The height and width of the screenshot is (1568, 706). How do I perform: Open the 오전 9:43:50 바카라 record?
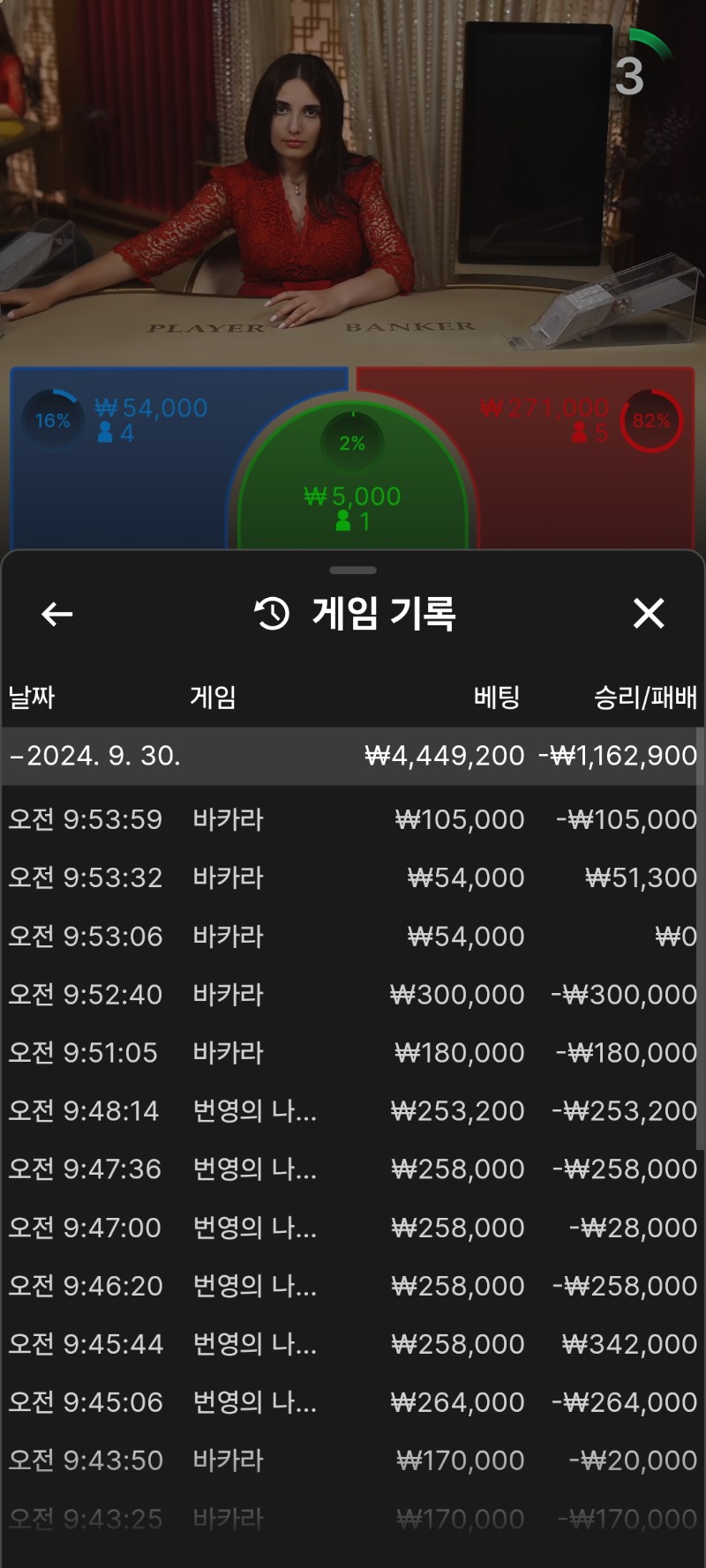[x=353, y=1460]
